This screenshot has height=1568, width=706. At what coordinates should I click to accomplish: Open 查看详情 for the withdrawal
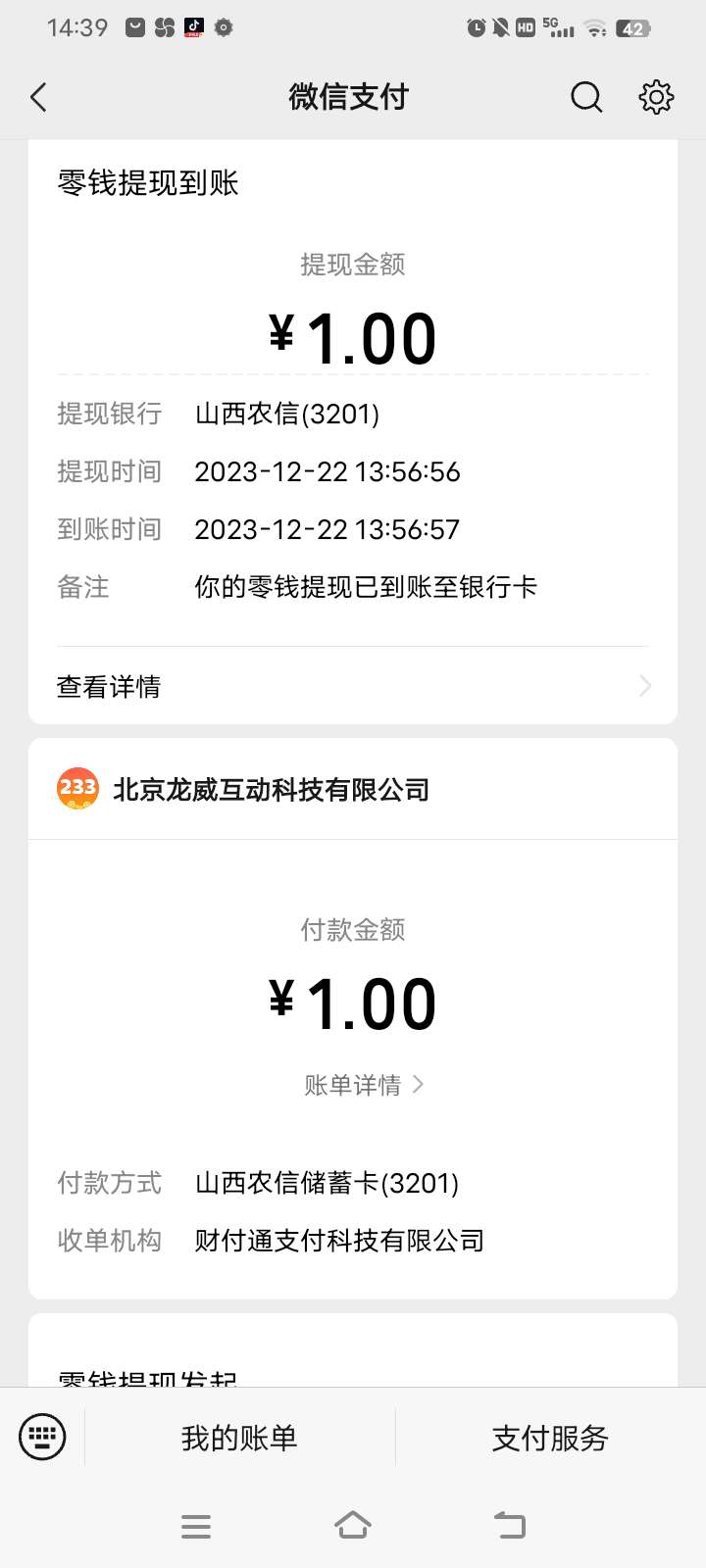tap(353, 686)
